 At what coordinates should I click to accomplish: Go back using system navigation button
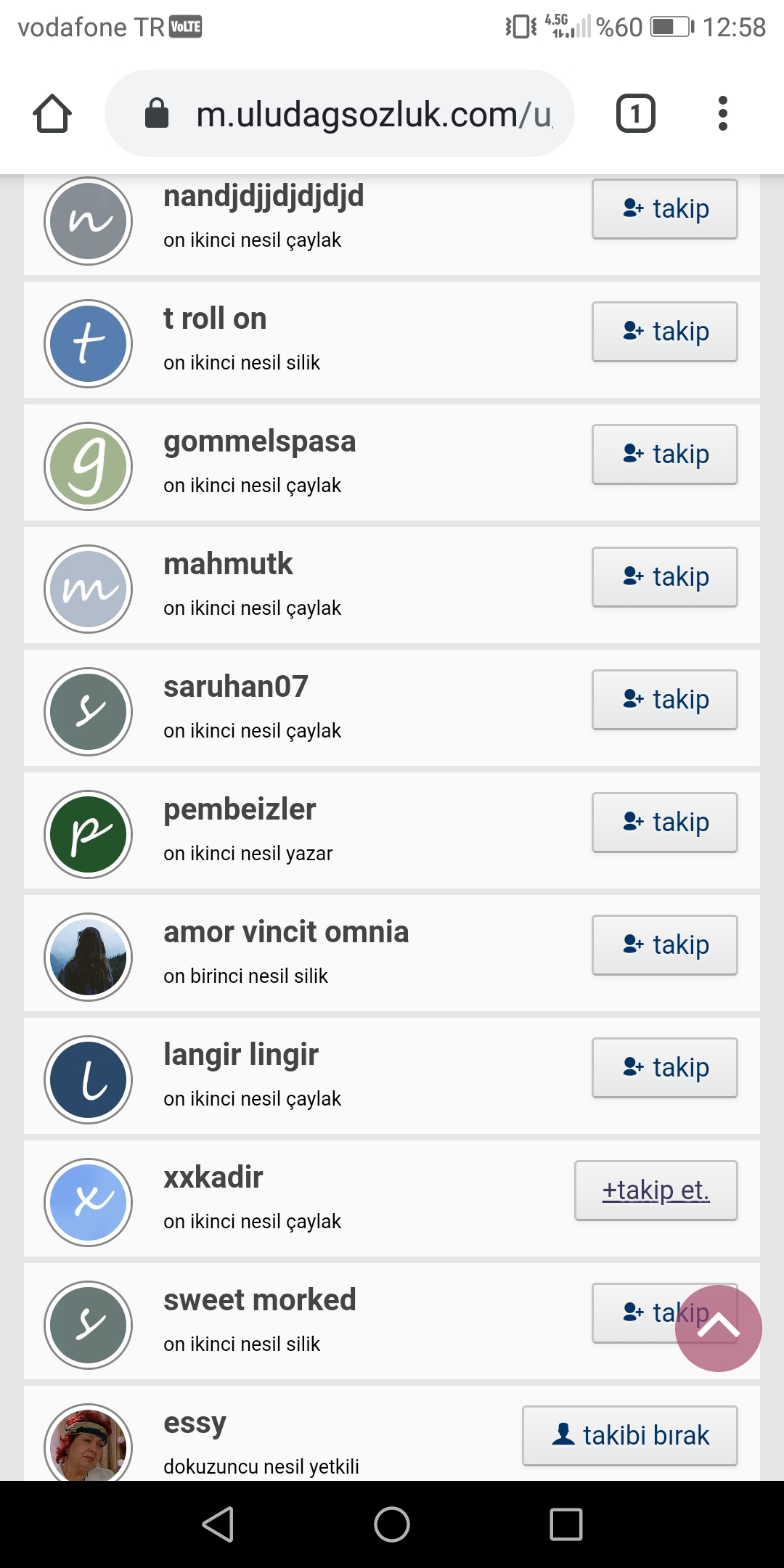click(x=218, y=1524)
